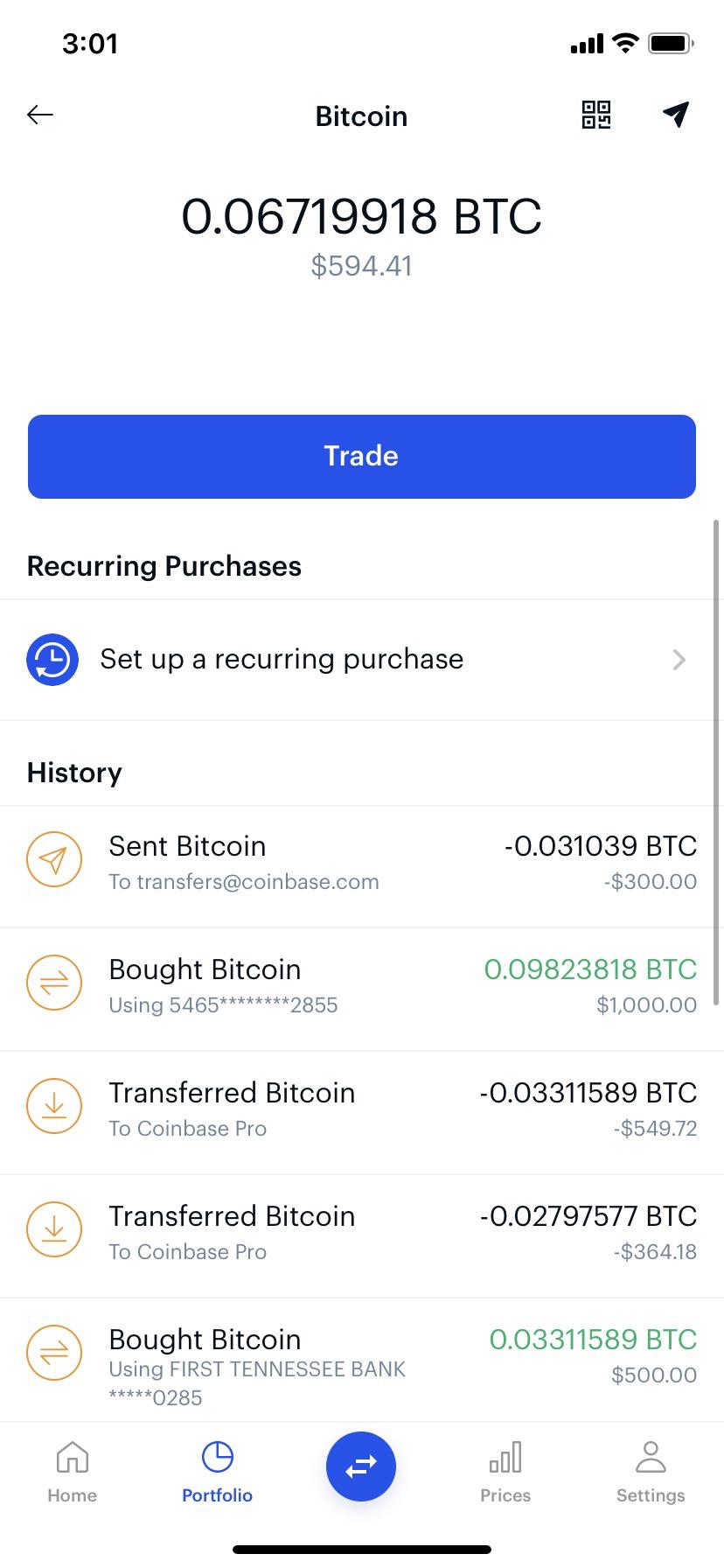View the First Tennessee Bank Bitcoin purchase

click(x=362, y=1359)
